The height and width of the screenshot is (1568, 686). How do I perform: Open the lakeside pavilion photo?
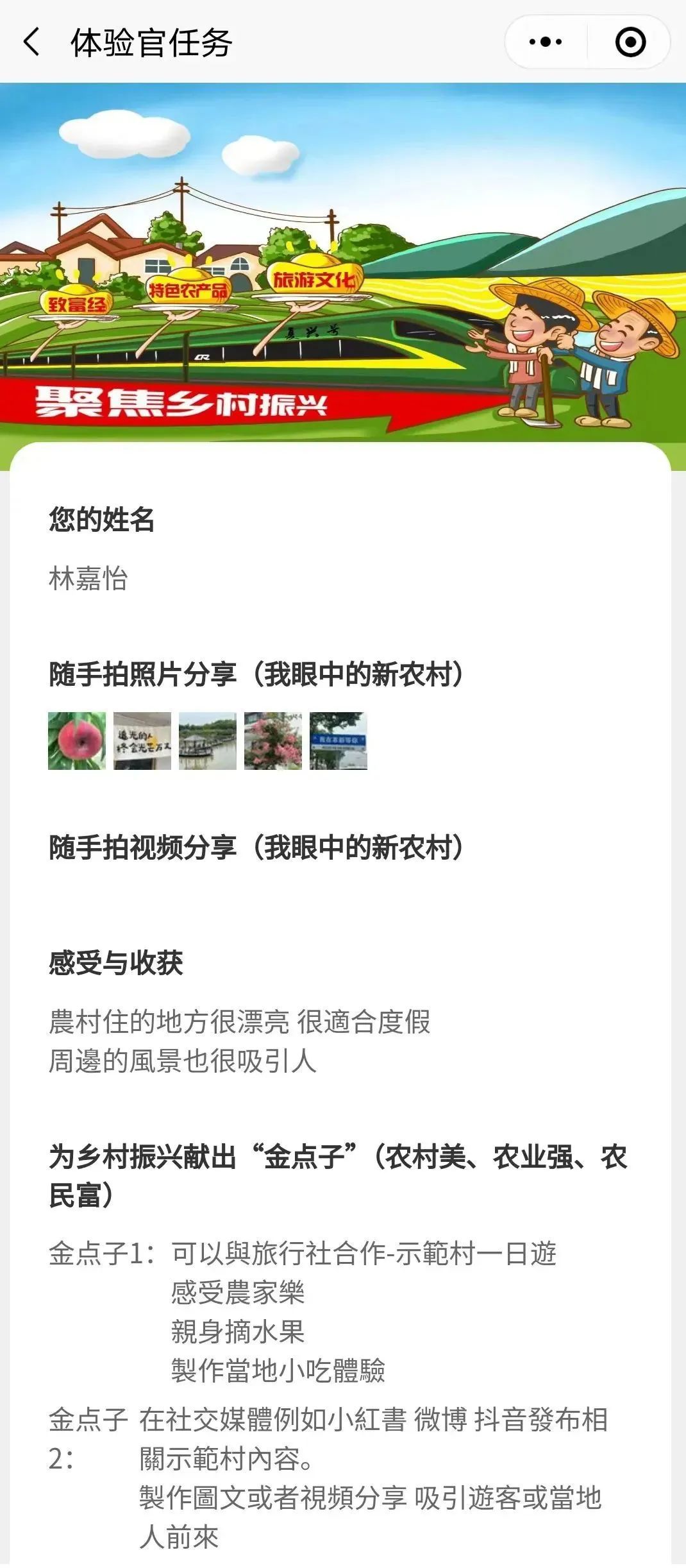pos(208,740)
